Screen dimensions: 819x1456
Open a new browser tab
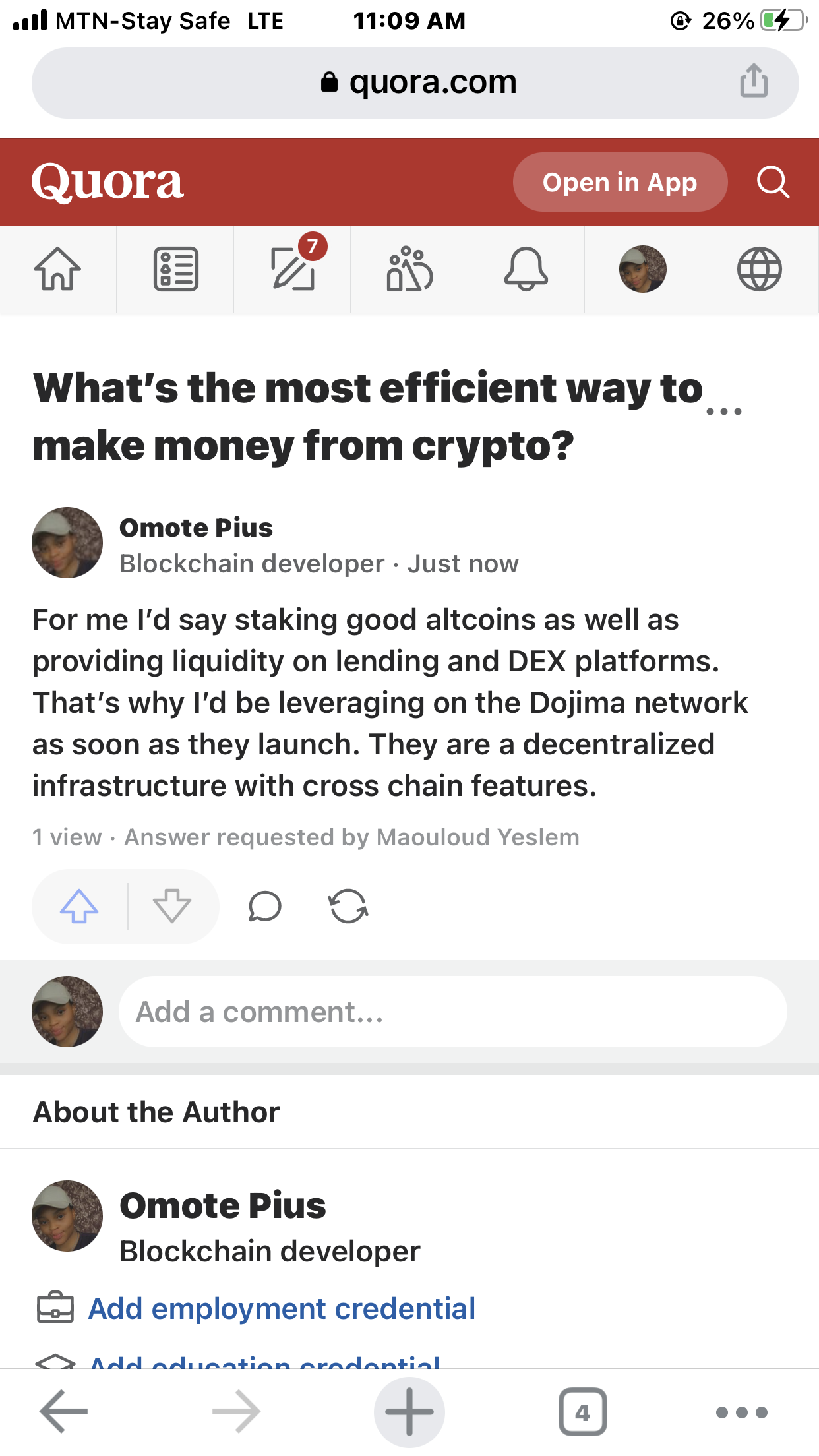tap(409, 1412)
